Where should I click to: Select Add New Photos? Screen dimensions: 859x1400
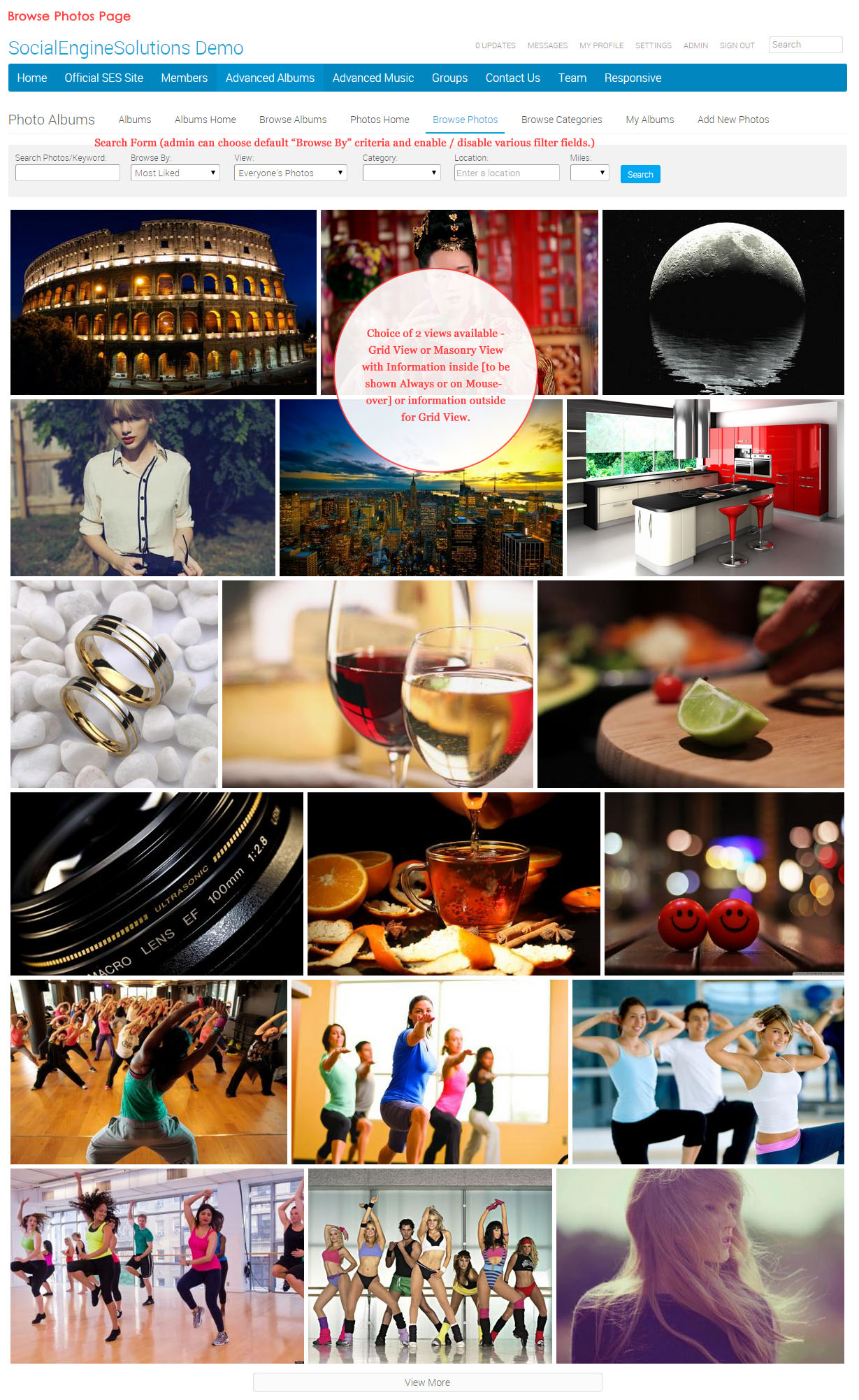[x=732, y=120]
